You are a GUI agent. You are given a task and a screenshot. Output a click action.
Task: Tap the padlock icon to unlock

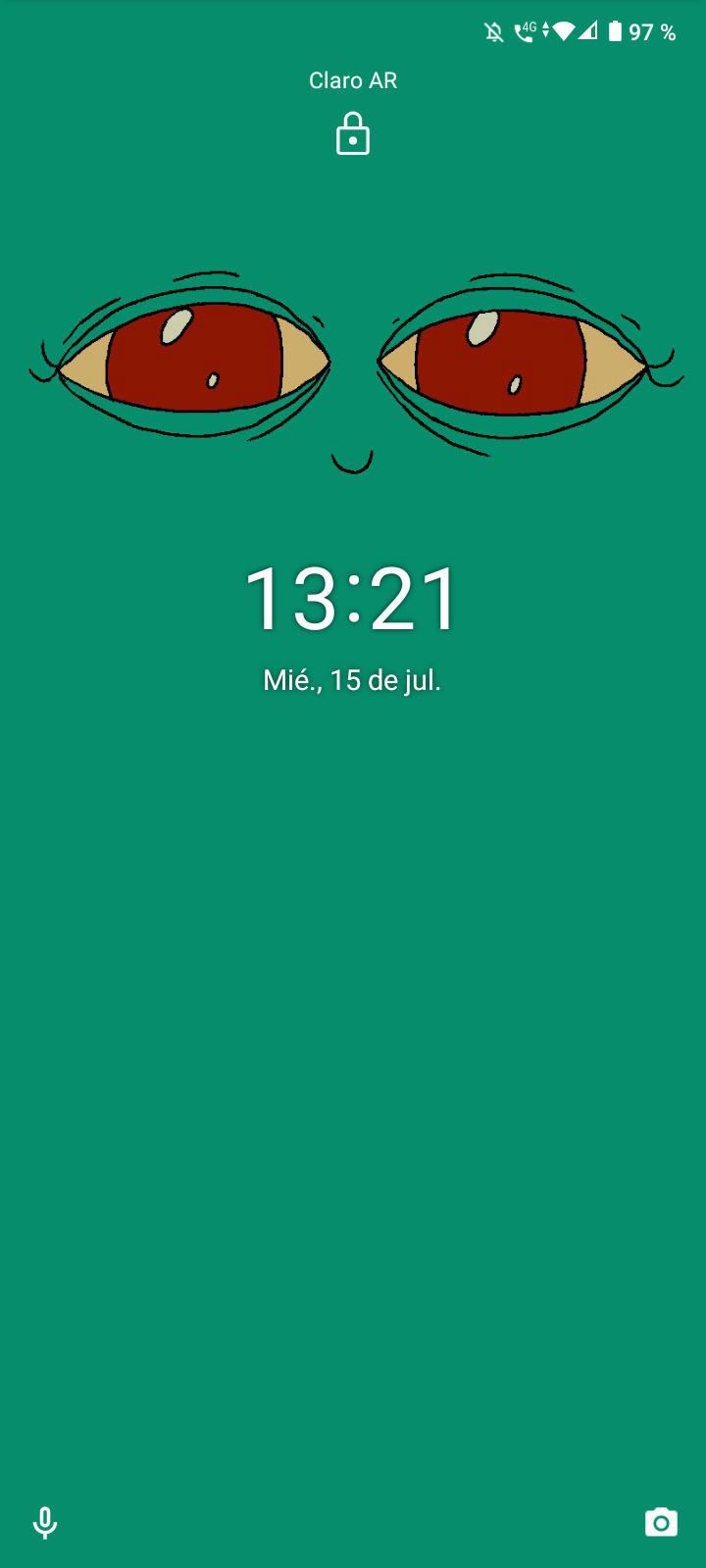pyautogui.click(x=353, y=134)
